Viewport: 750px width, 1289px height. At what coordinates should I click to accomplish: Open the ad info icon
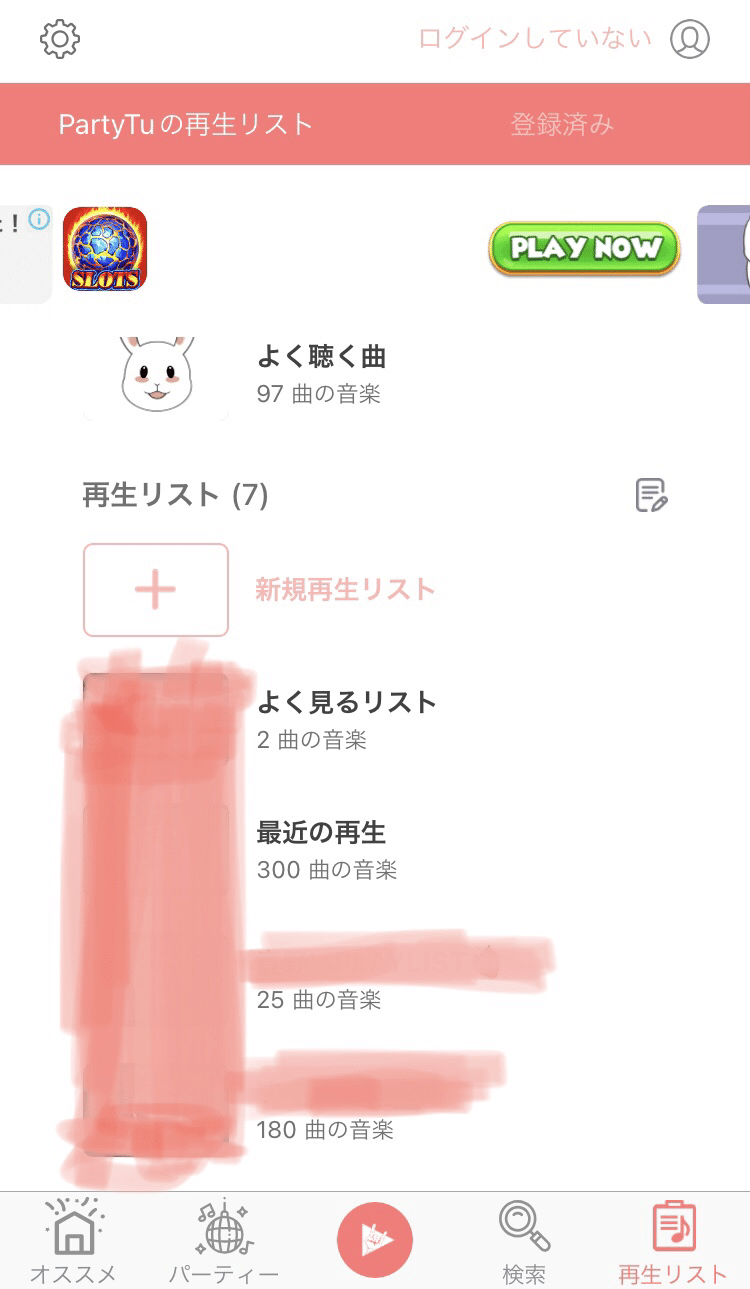click(x=38, y=219)
